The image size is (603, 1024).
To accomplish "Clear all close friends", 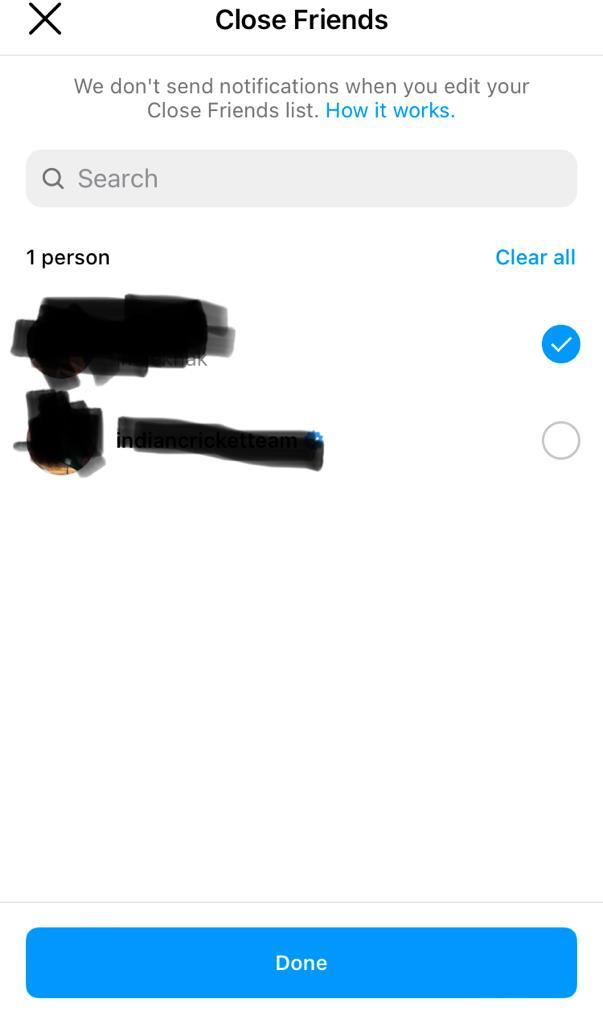I will pyautogui.click(x=535, y=257).
